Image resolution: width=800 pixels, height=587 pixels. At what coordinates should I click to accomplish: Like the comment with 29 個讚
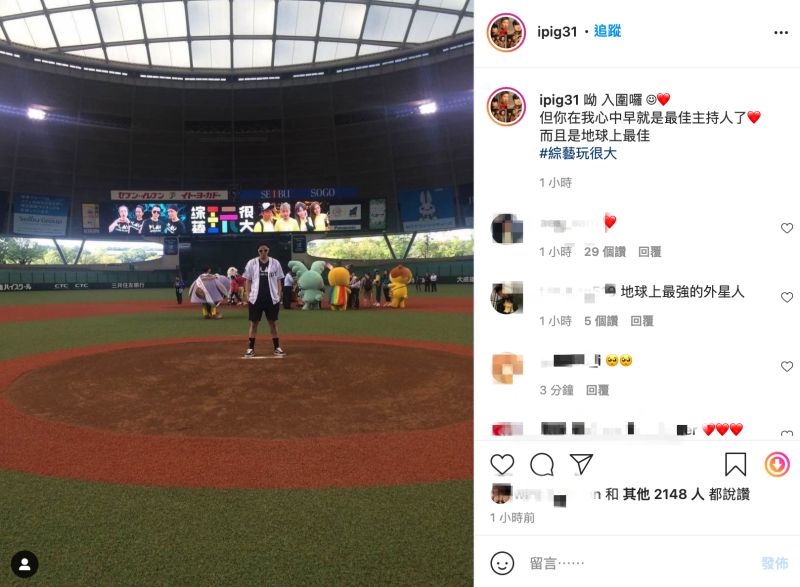pyautogui.click(x=787, y=229)
